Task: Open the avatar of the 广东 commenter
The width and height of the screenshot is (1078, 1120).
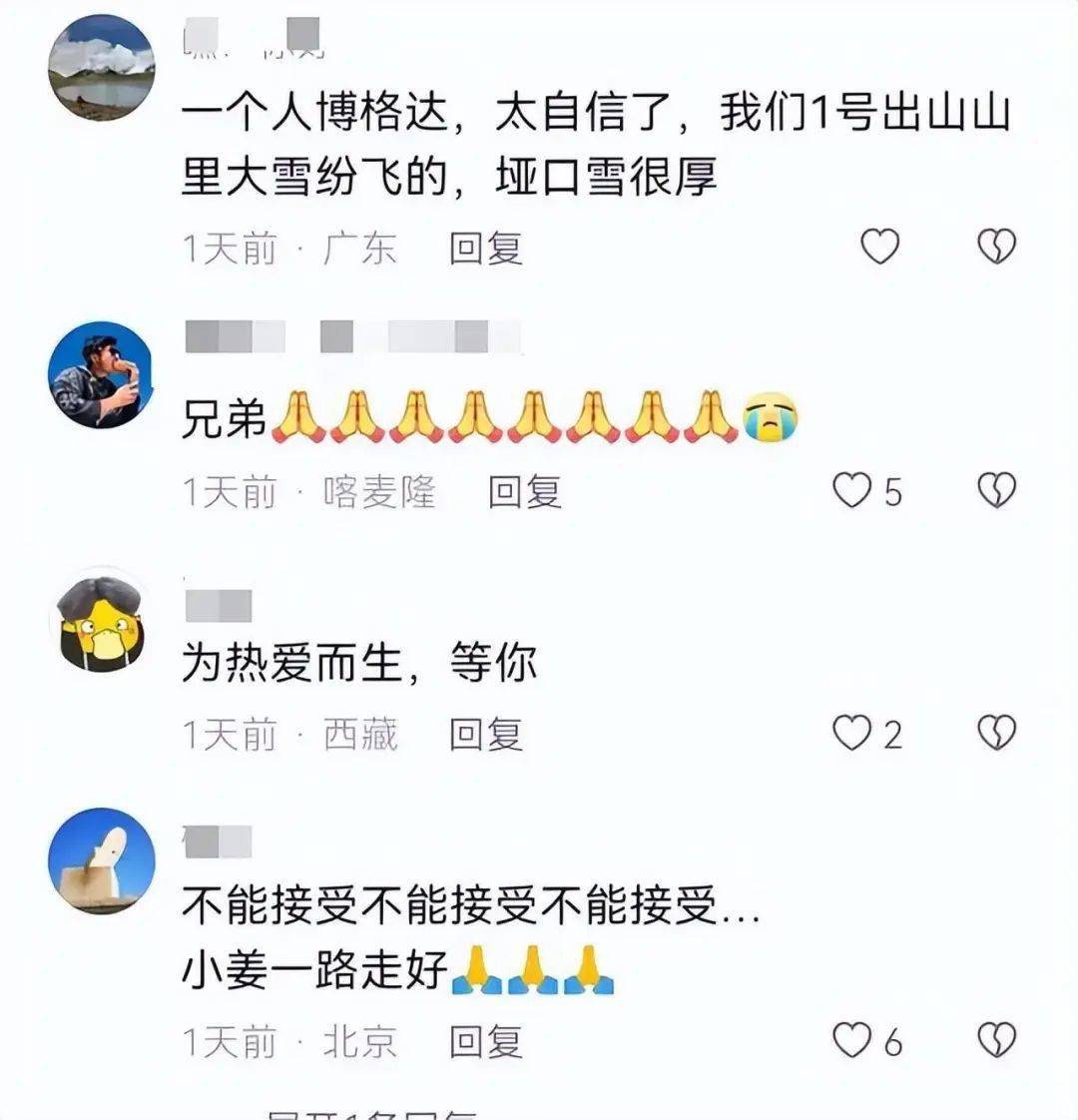Action: coord(101,67)
